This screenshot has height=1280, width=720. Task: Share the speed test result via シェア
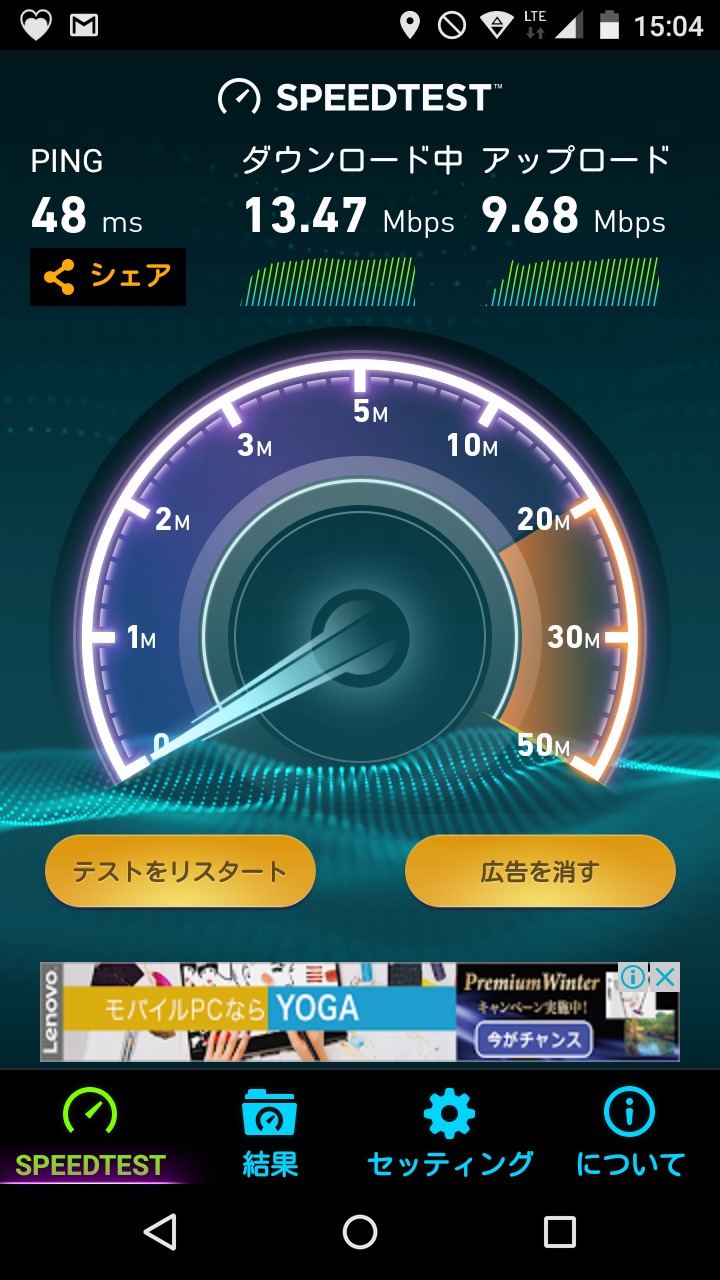[108, 277]
